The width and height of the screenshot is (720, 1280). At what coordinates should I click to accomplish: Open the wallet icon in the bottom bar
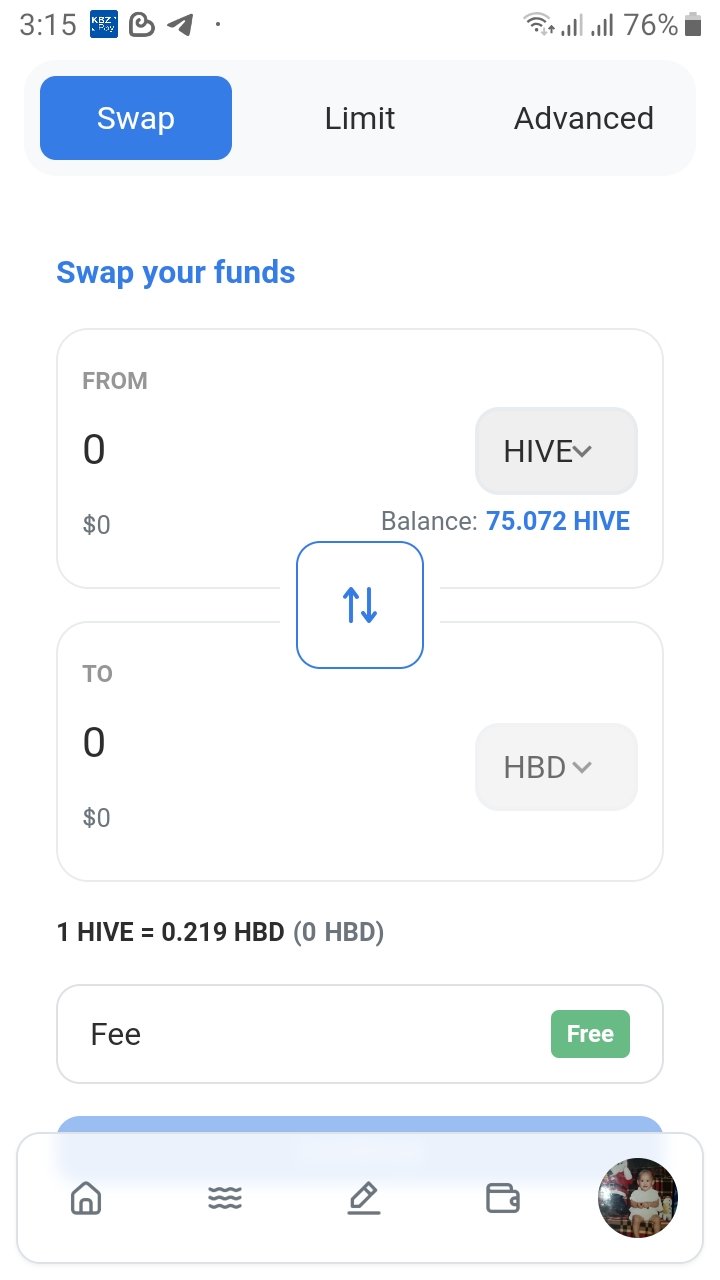[502, 1197]
